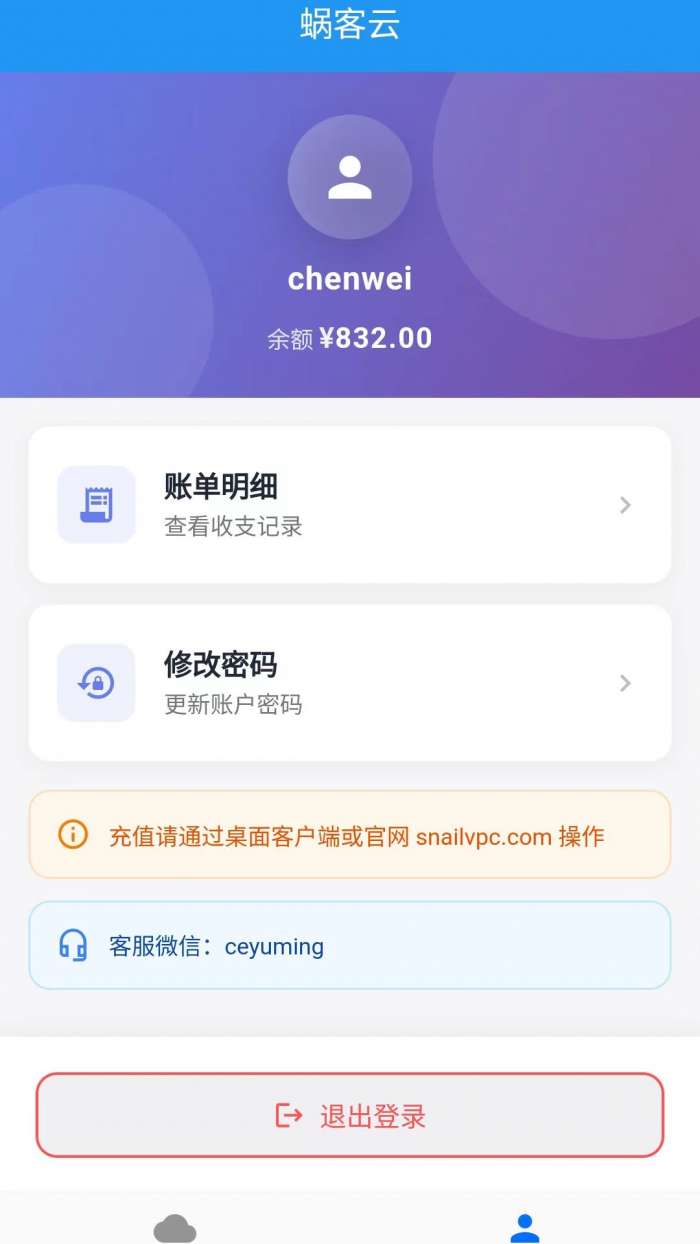700x1244 pixels.
Task: Select the profile tab
Action: [x=524, y=1227]
